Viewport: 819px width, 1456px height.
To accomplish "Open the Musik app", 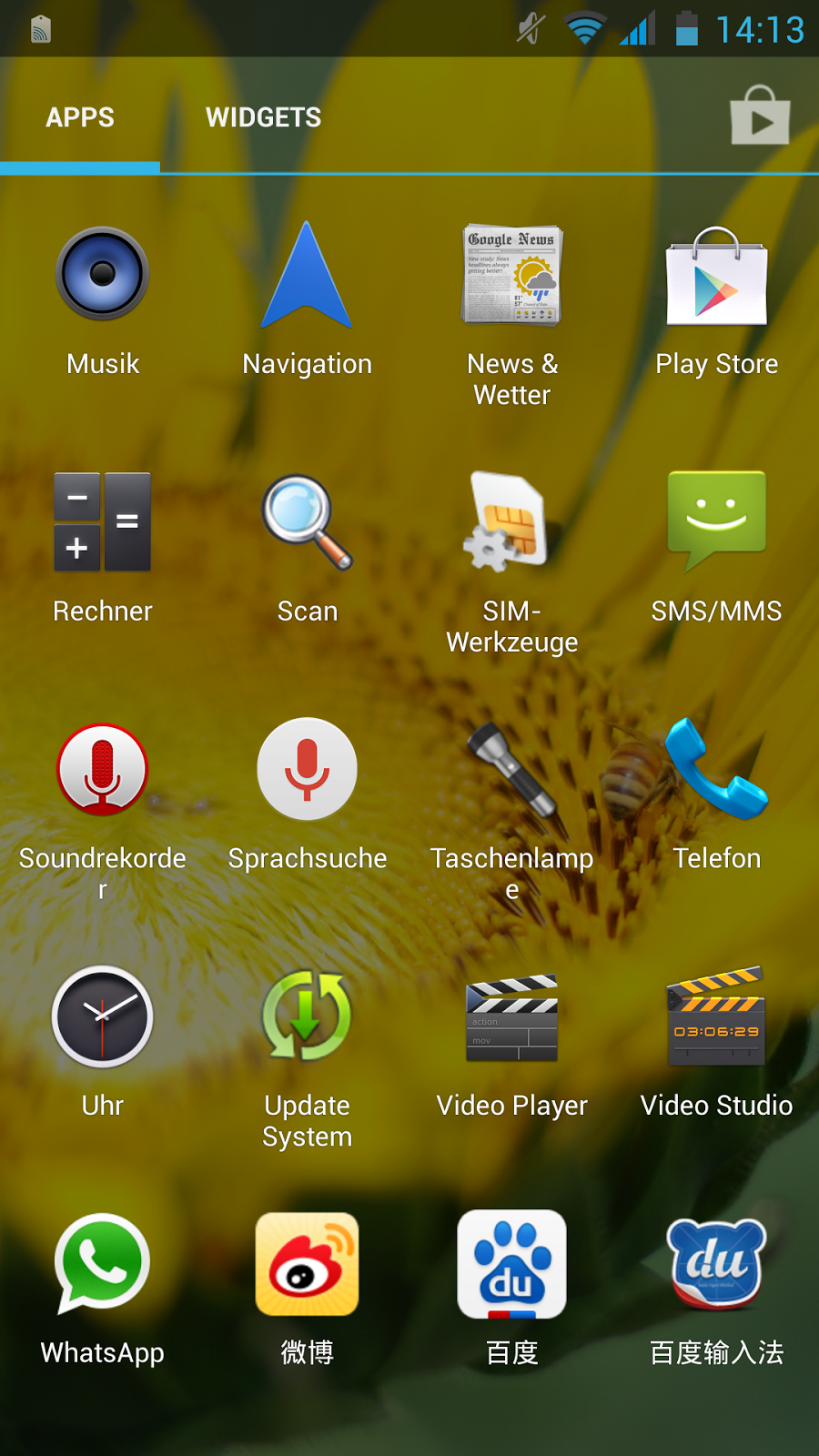I will 103,275.
